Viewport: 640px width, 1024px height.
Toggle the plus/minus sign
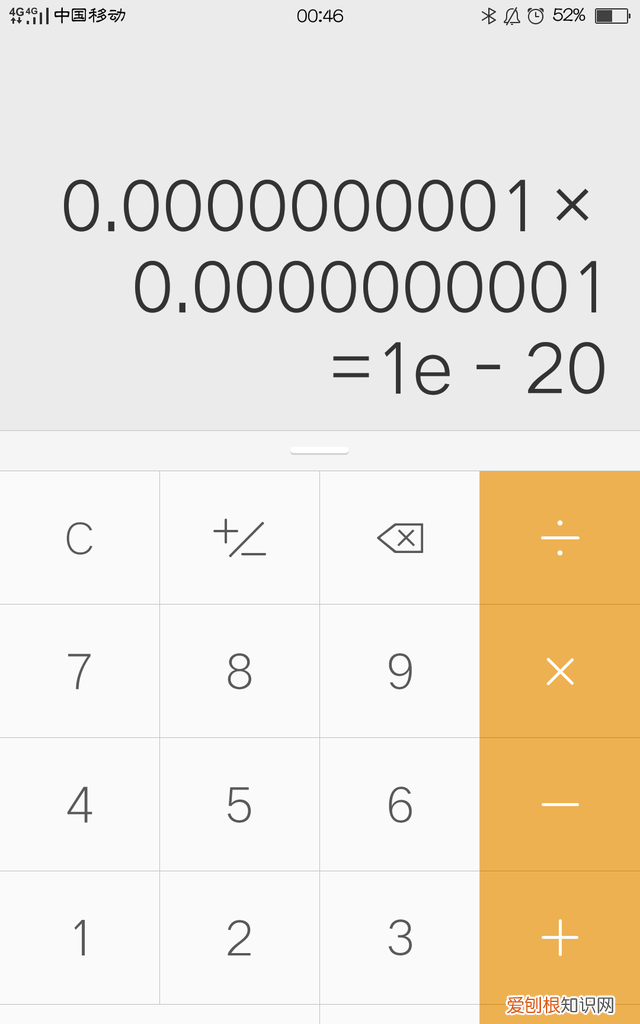239,538
